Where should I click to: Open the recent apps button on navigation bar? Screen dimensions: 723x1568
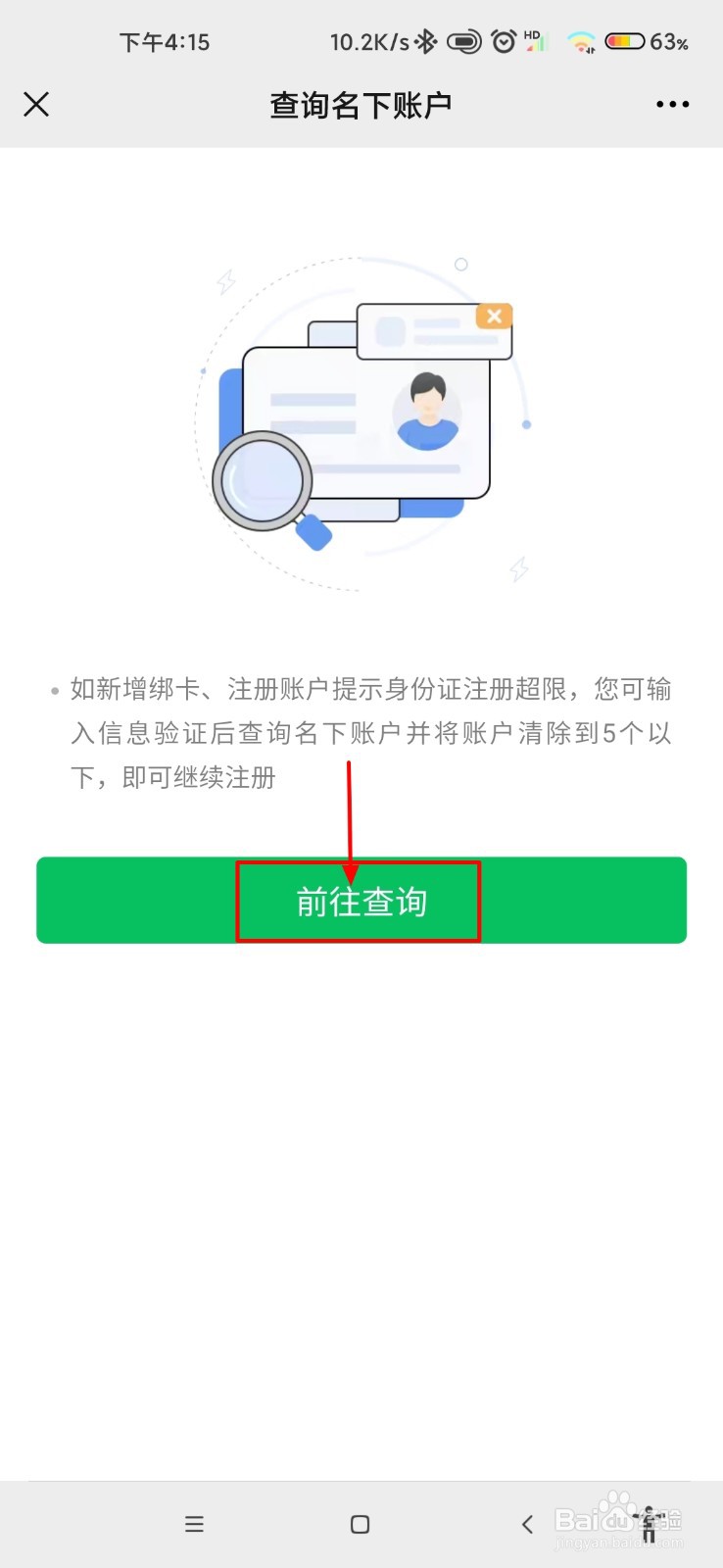point(194,1524)
